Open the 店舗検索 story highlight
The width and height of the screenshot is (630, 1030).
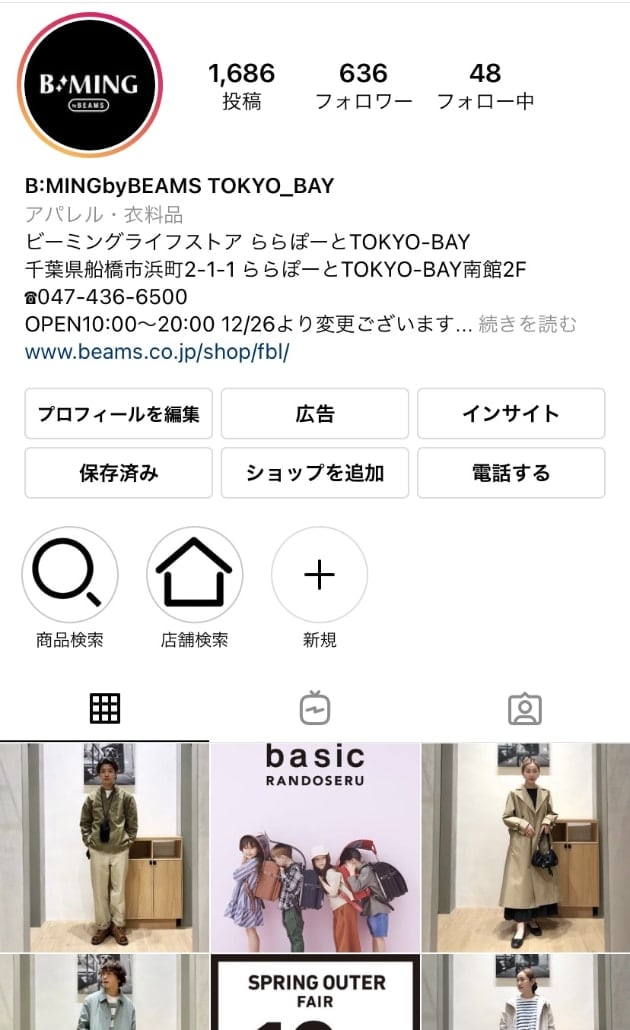coord(195,575)
